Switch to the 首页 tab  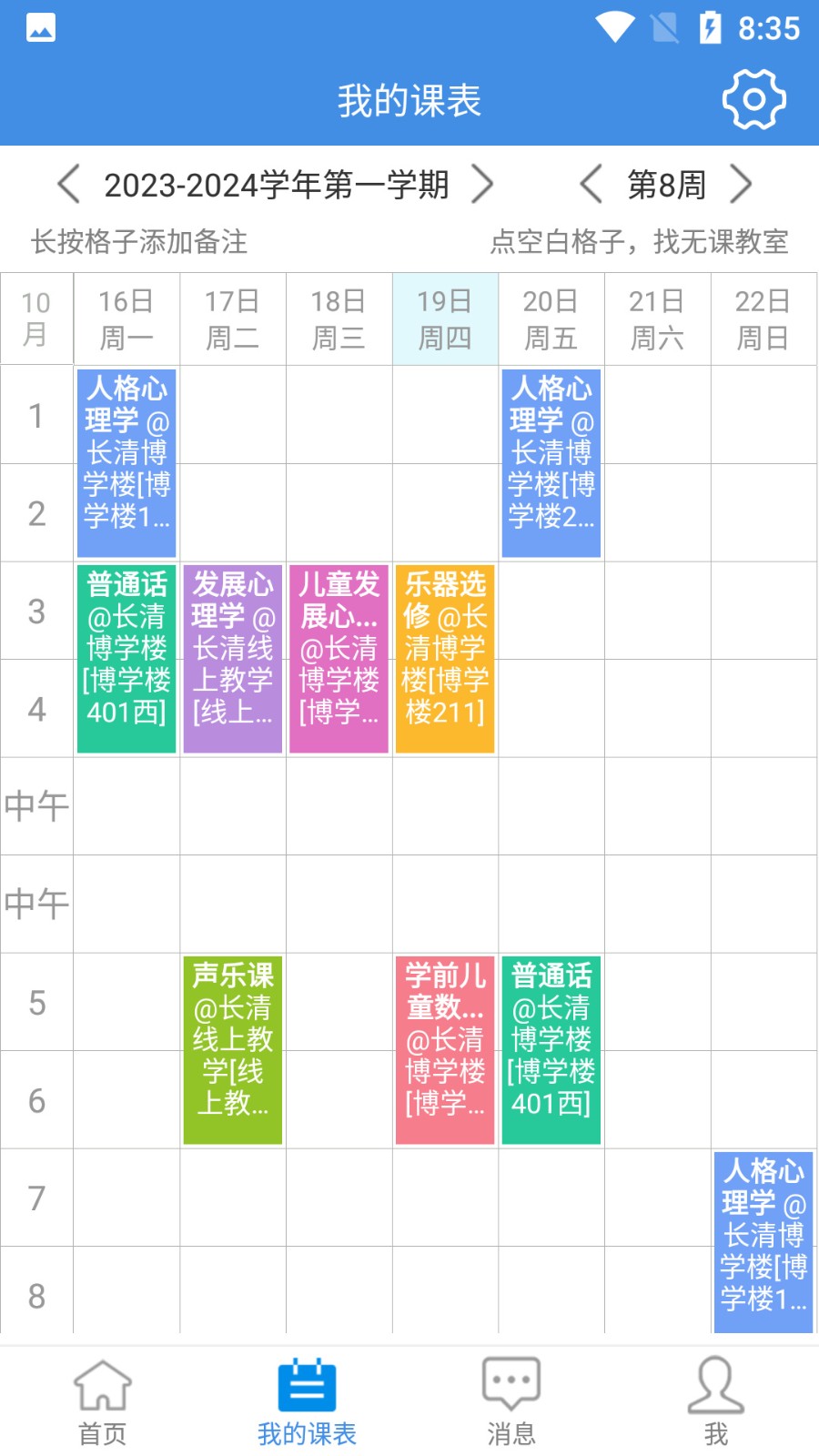coord(102,1401)
